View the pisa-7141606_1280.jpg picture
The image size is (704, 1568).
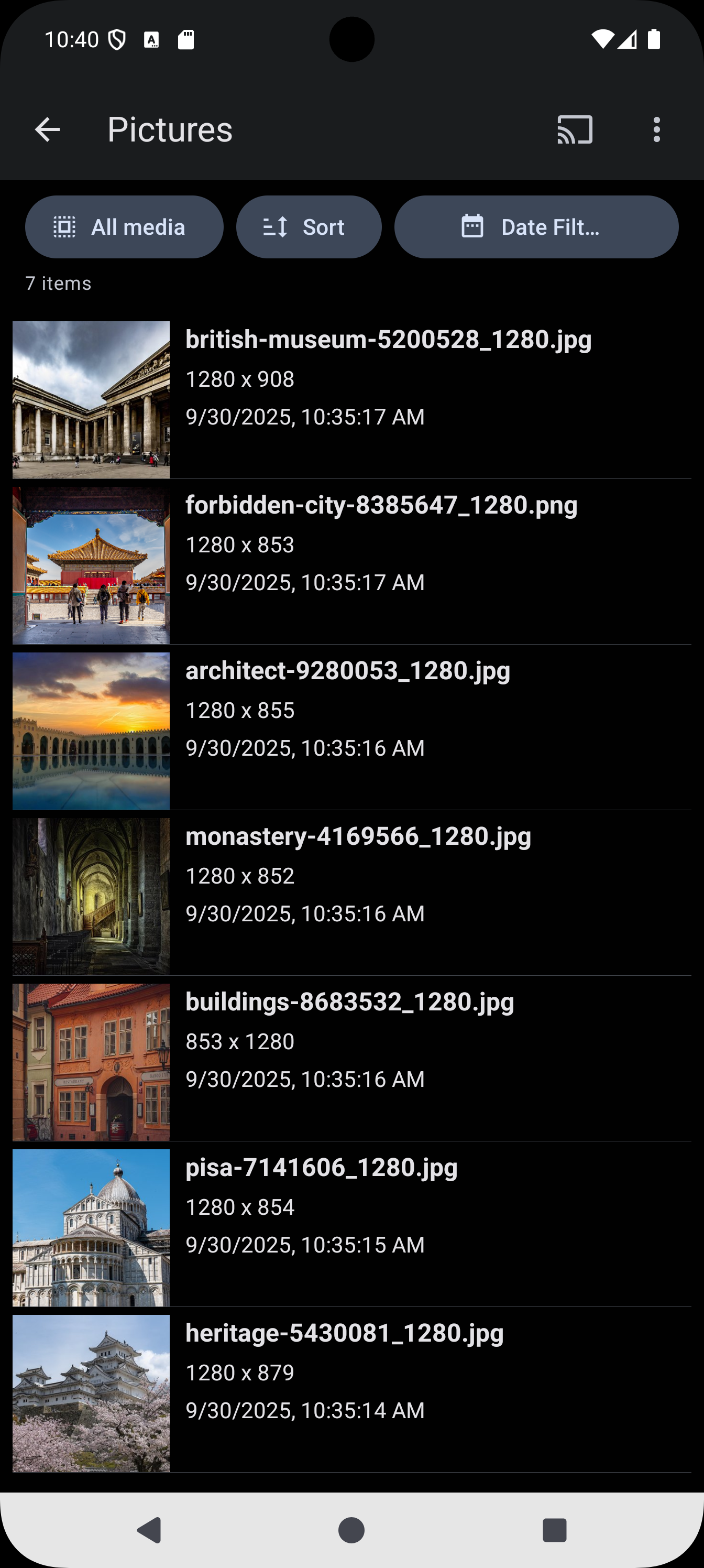[x=351, y=1227]
